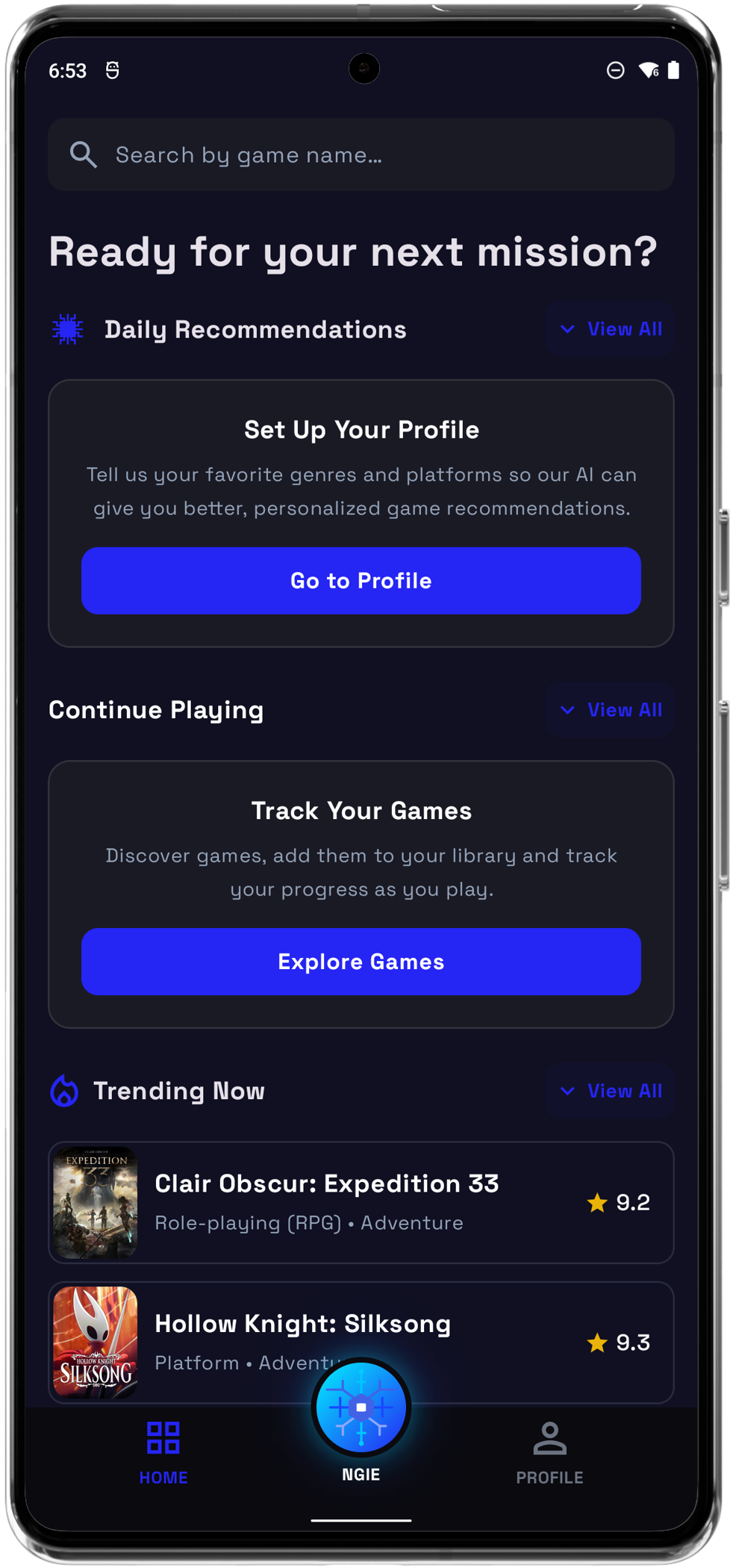View all Trending Now games
730x1568 pixels.
click(x=611, y=1091)
